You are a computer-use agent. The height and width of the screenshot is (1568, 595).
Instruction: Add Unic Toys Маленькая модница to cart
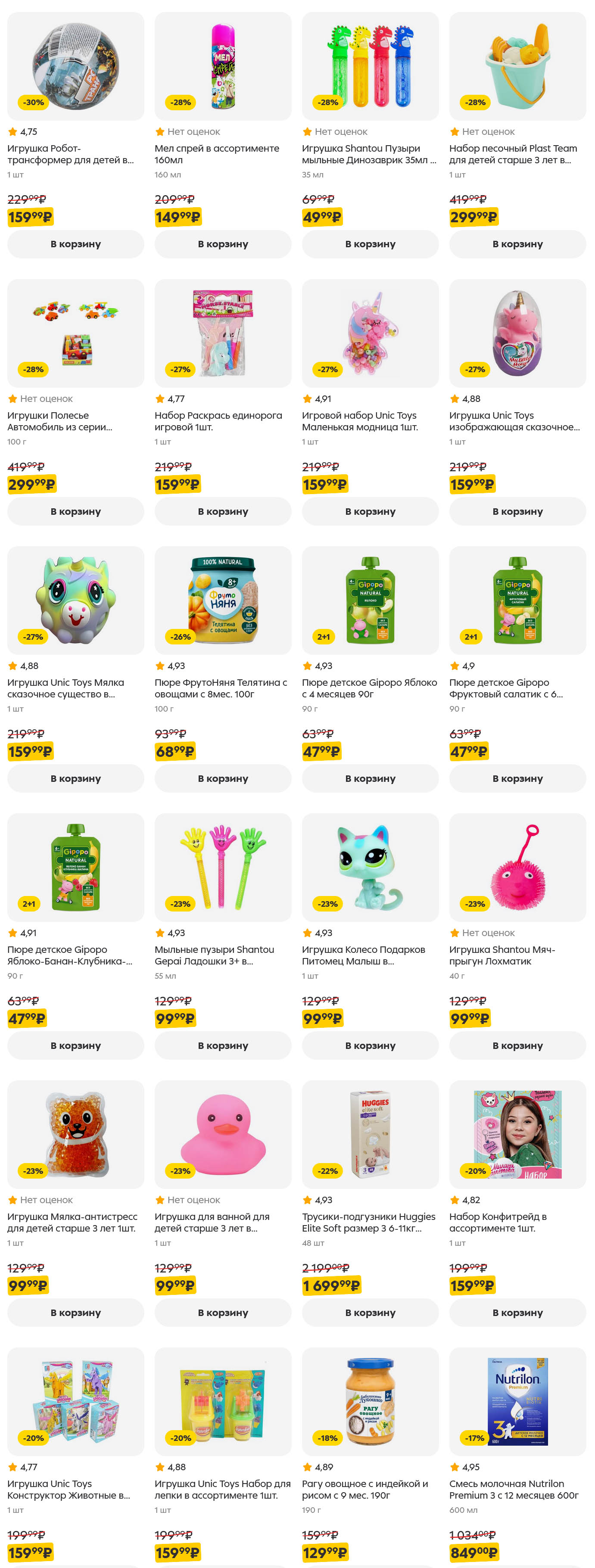(370, 511)
